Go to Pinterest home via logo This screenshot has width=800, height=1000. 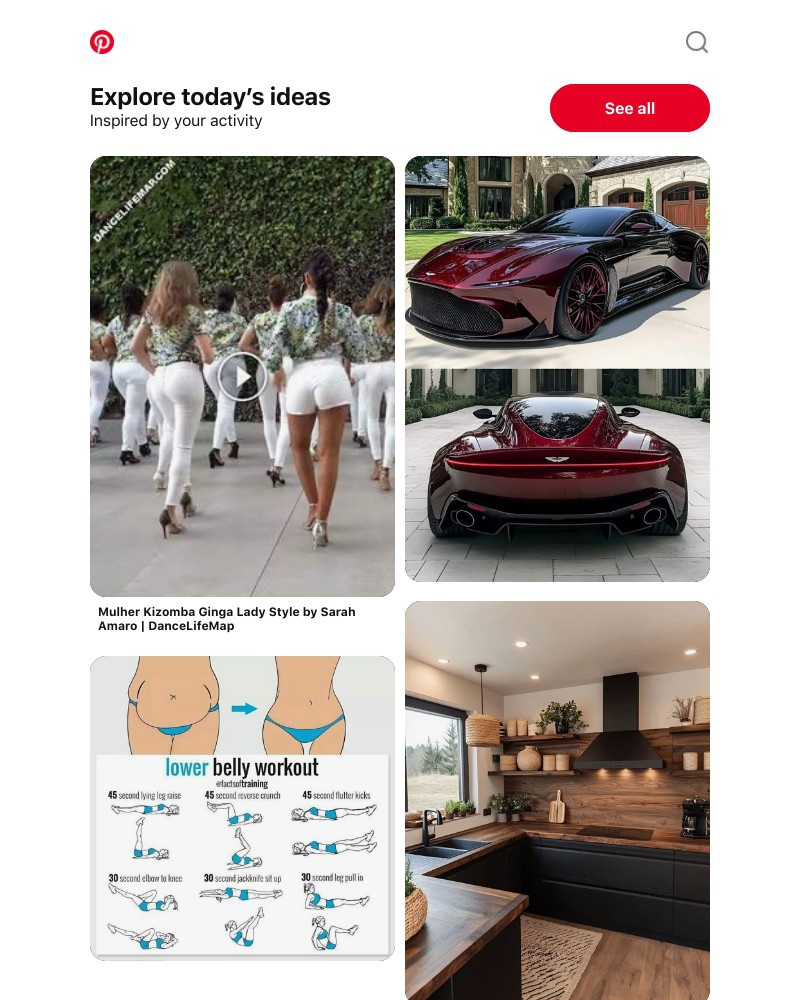tap(102, 42)
